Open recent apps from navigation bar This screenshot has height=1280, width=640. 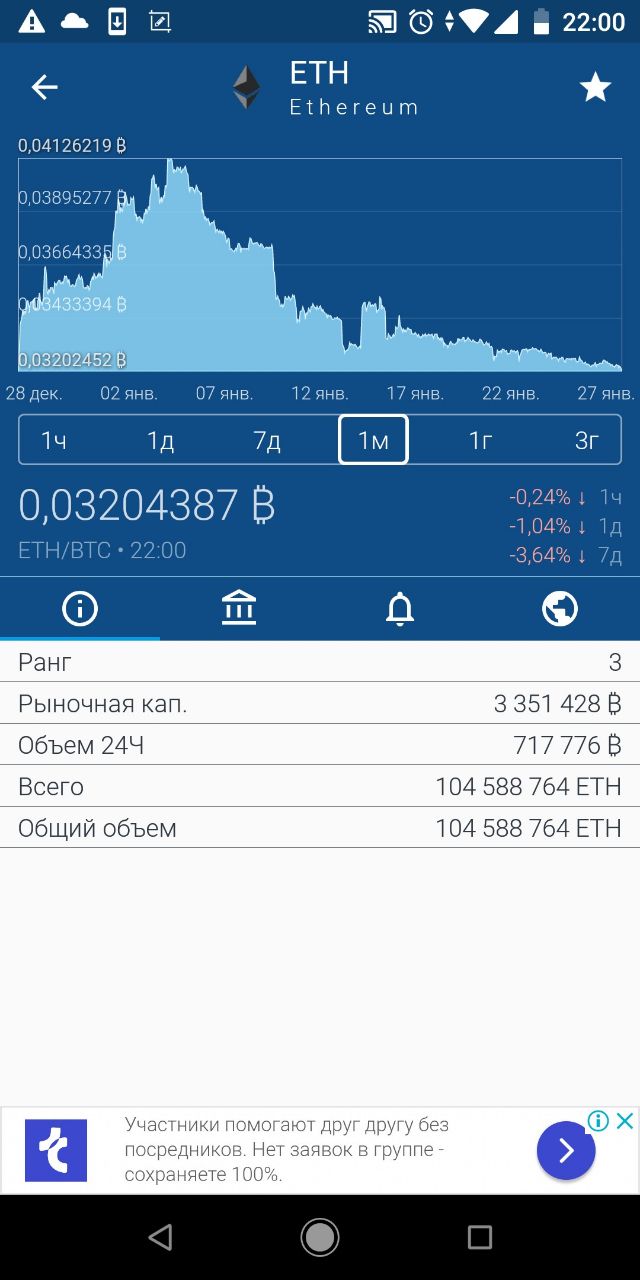(480, 1237)
